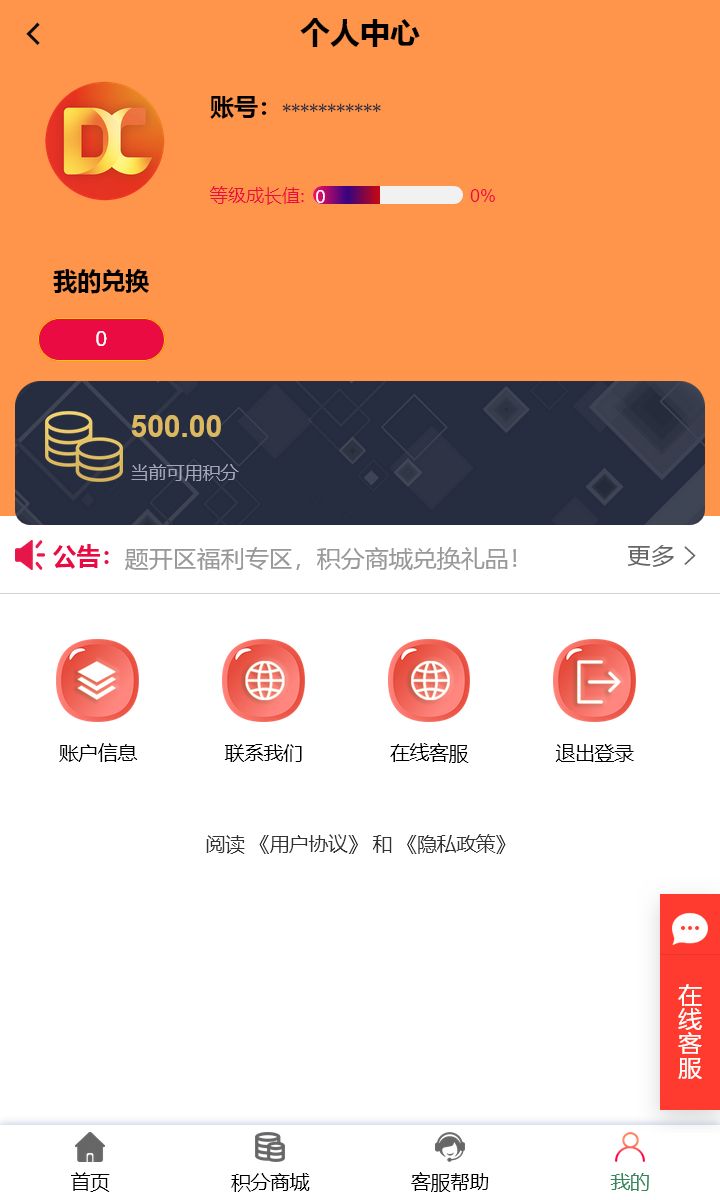This screenshot has width=720, height=1200.
Task: Open the 当前可用积分 points card
Action: 360,453
